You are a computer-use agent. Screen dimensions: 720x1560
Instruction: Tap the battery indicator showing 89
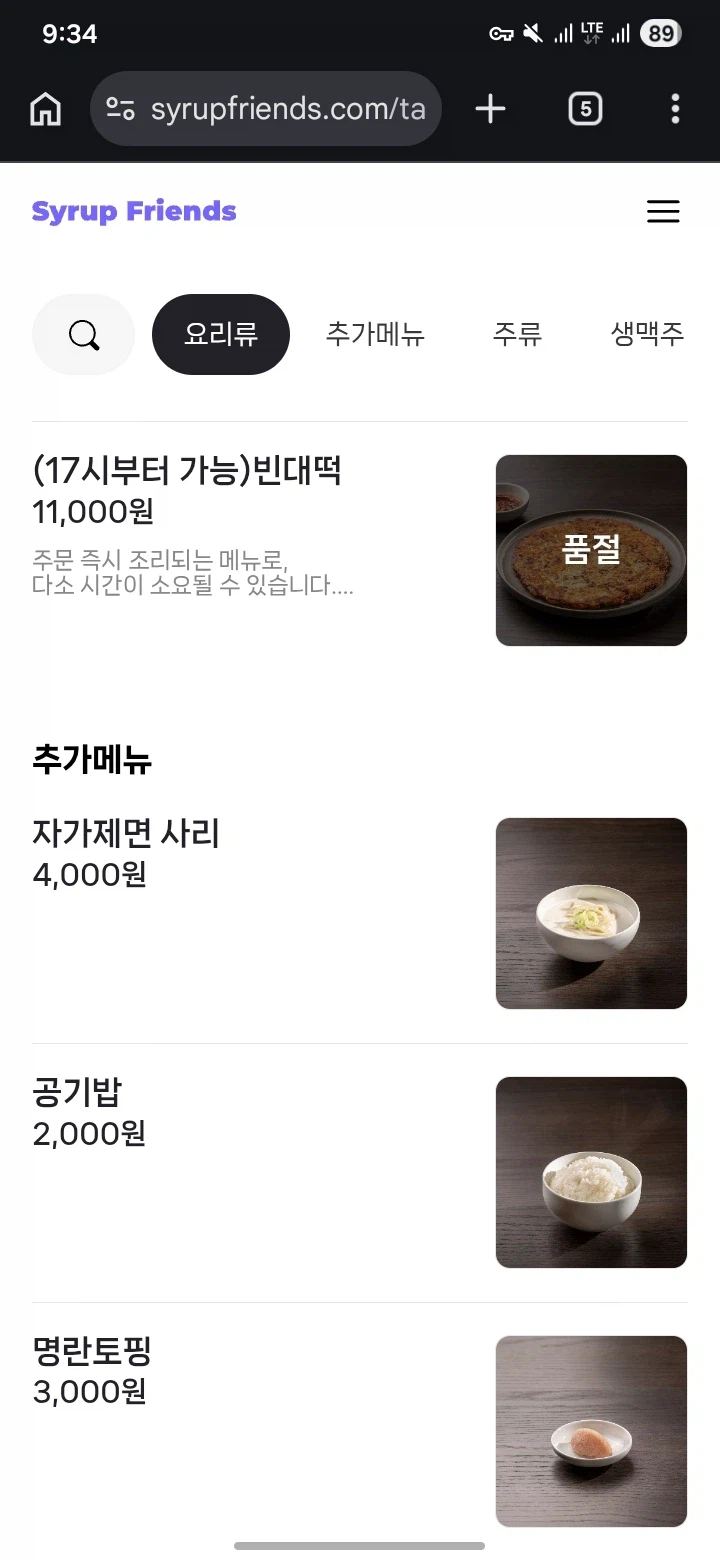[660, 32]
